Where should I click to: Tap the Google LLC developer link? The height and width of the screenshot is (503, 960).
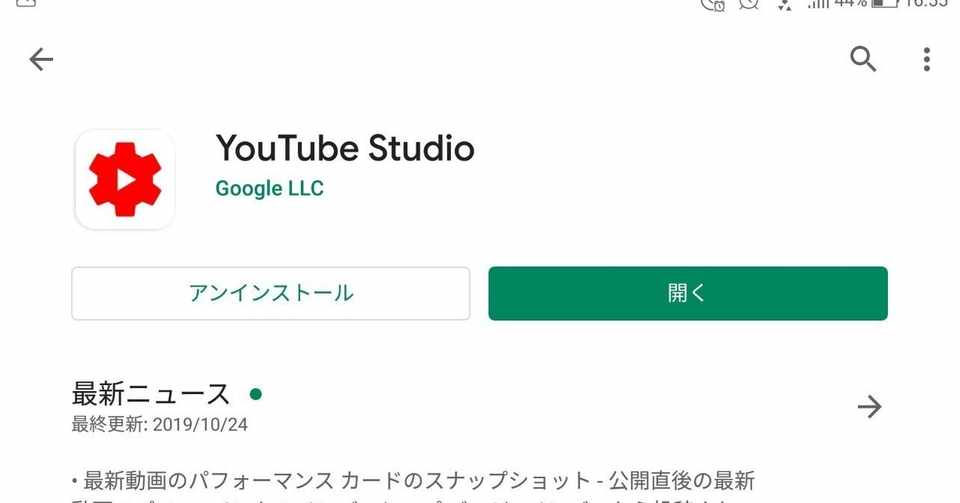(269, 188)
